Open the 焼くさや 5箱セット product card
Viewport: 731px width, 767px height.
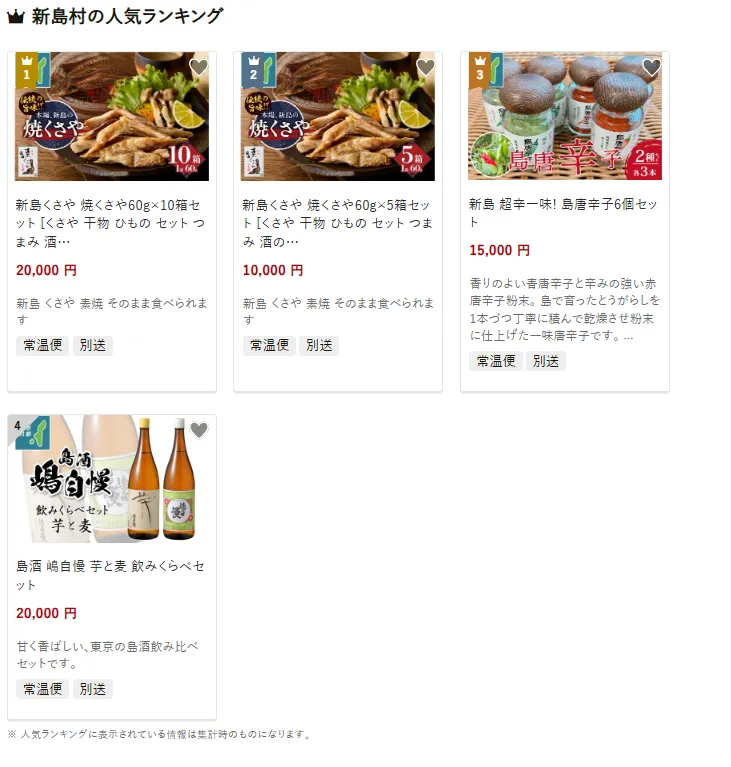tap(338, 222)
